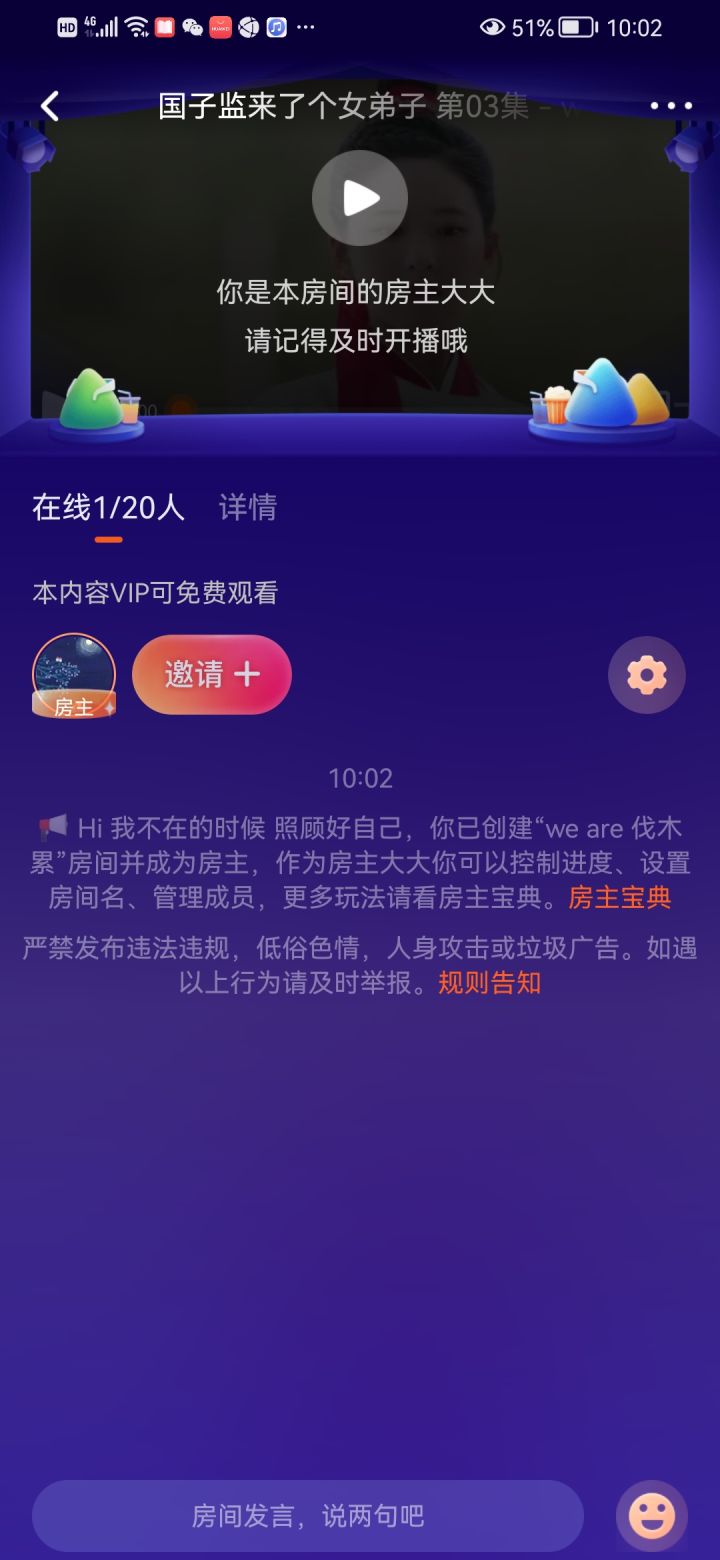720x1560 pixels.
Task: Select the 在线1/20人 tab
Action: point(107,508)
